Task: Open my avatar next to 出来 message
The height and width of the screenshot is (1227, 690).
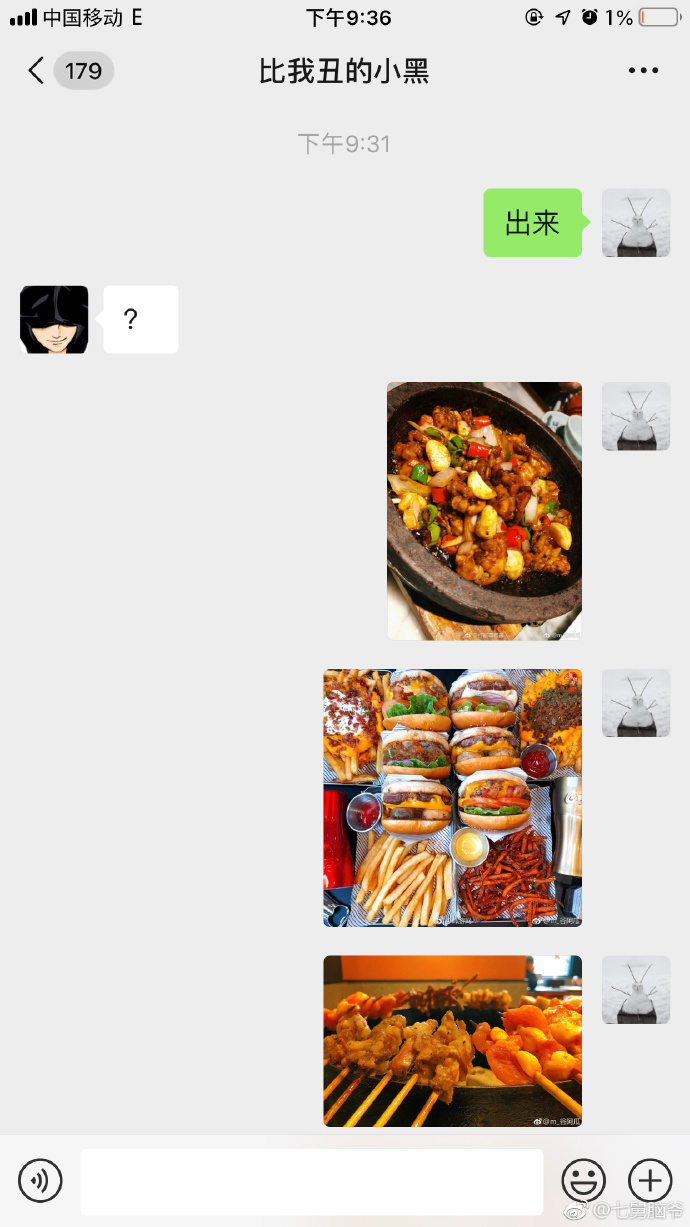Action: pos(636,223)
